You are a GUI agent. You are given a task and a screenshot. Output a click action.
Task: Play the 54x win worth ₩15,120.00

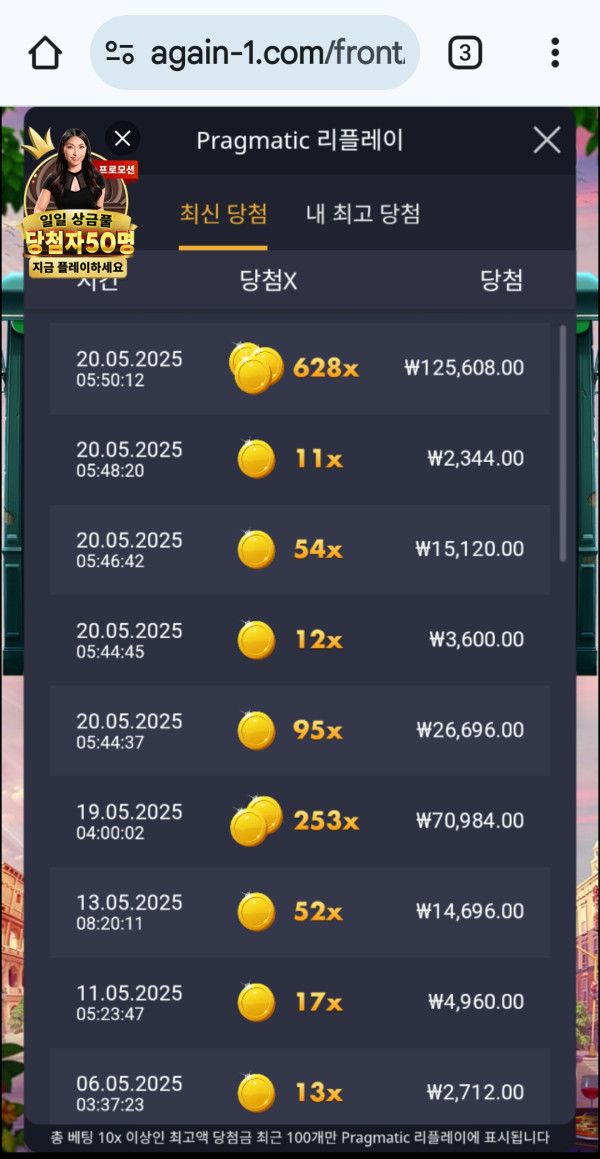coord(299,549)
